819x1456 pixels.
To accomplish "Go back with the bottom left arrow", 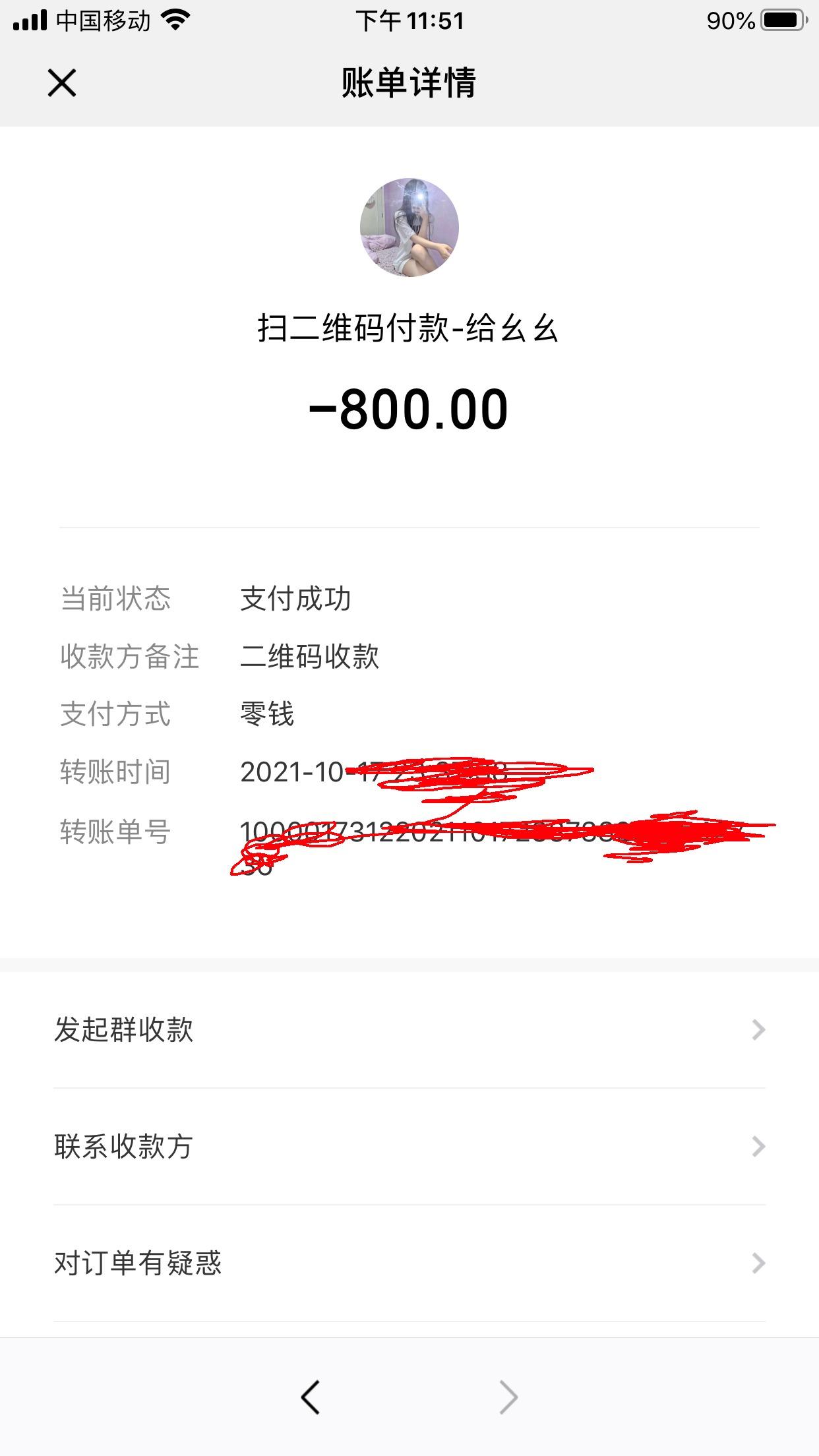I will [310, 1397].
